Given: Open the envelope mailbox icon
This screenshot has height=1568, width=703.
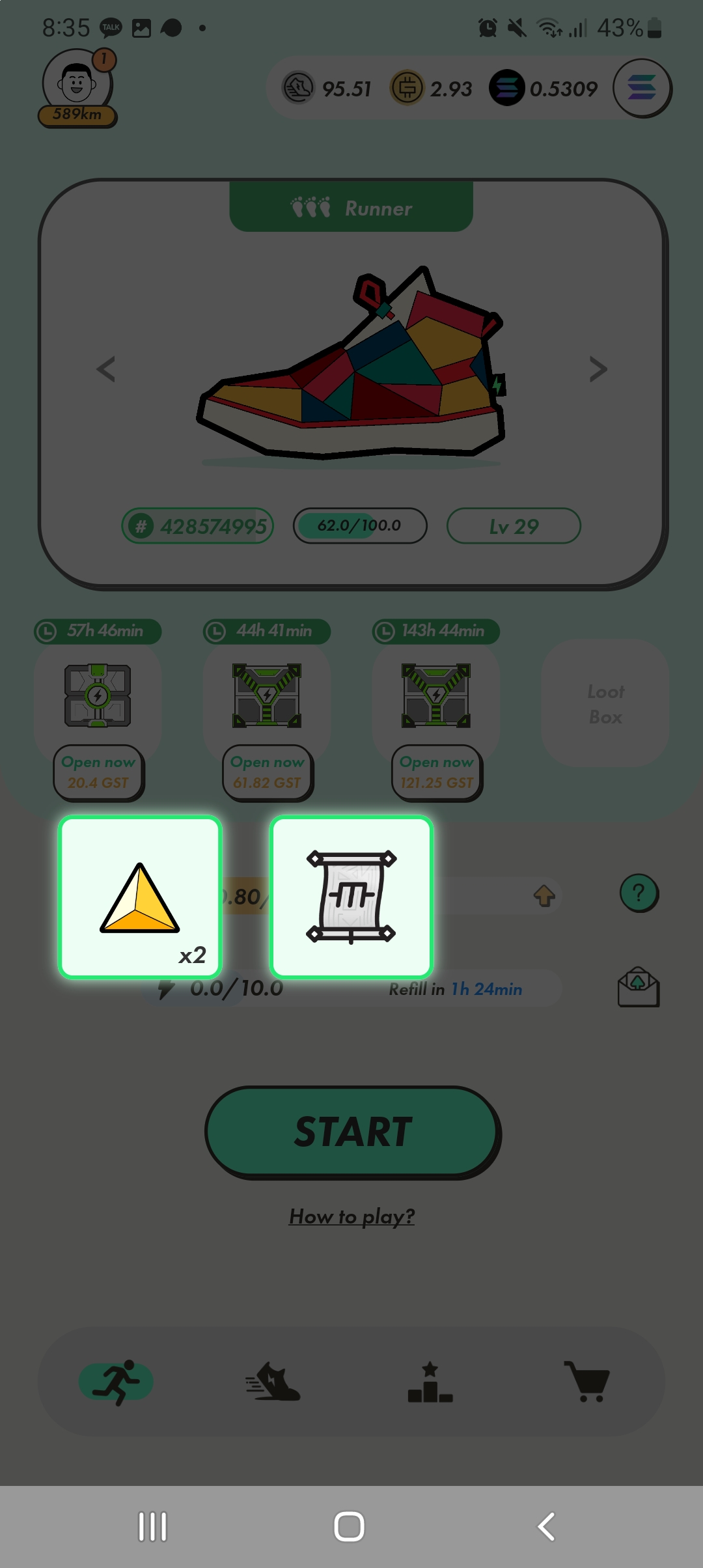Looking at the screenshot, I should [638, 987].
